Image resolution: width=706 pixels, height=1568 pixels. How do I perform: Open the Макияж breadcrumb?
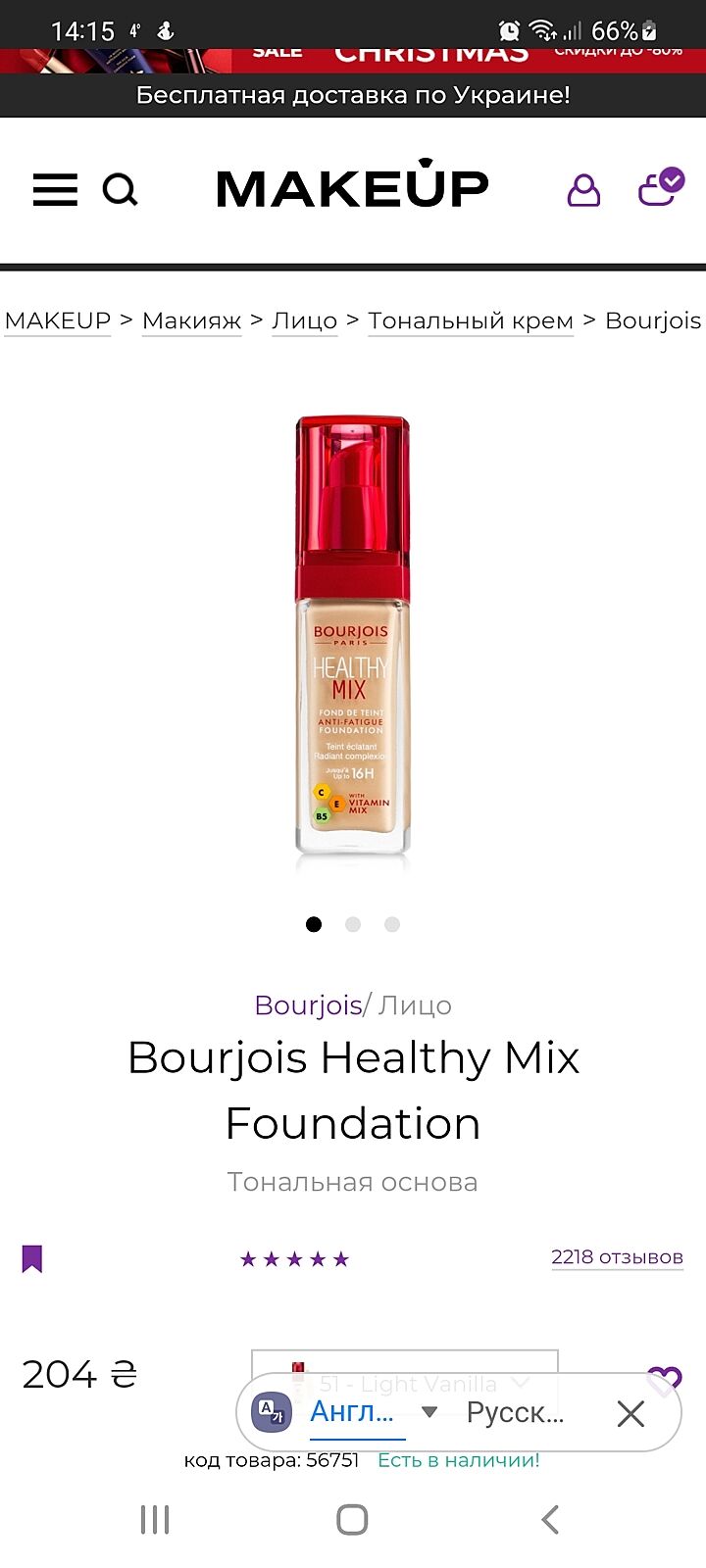[191, 320]
